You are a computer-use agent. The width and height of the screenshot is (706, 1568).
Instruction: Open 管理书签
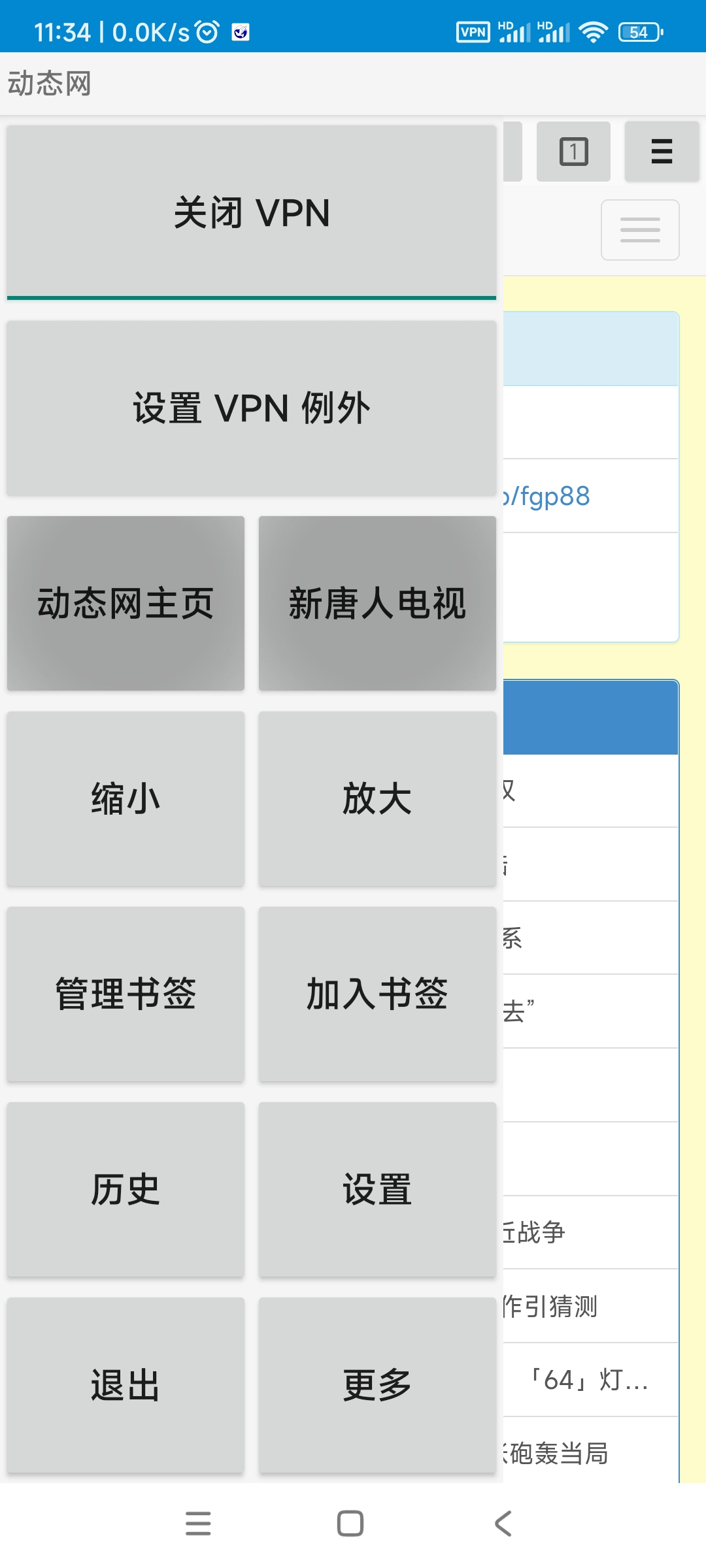pos(126,994)
